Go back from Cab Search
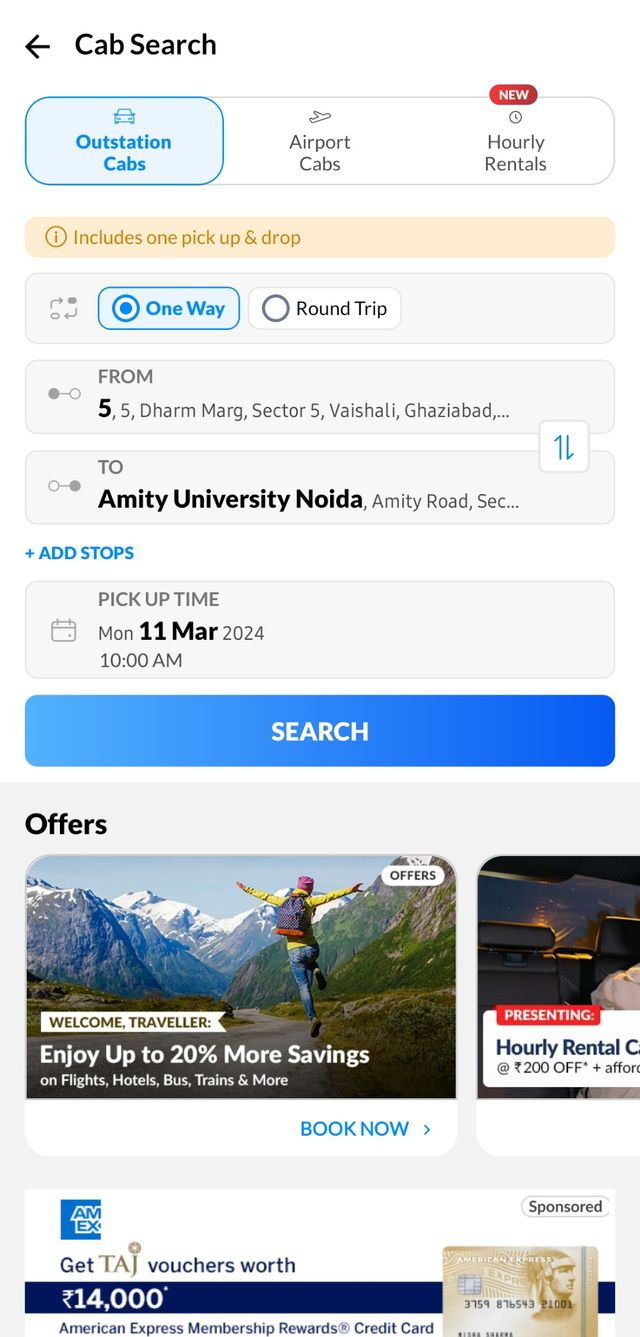The width and height of the screenshot is (640, 1337). (x=38, y=46)
